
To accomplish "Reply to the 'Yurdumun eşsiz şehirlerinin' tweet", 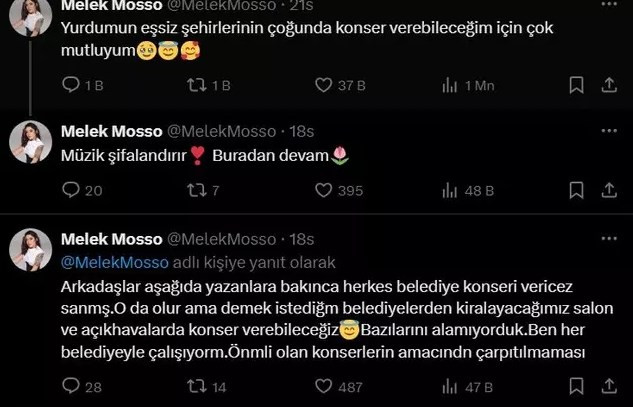I will [71, 86].
